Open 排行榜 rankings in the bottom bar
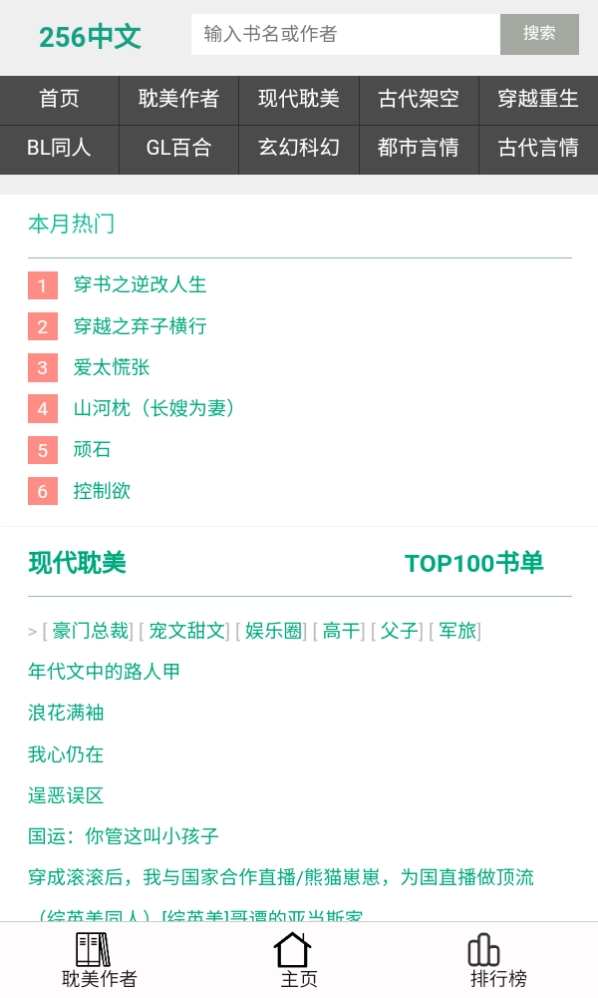 498,960
